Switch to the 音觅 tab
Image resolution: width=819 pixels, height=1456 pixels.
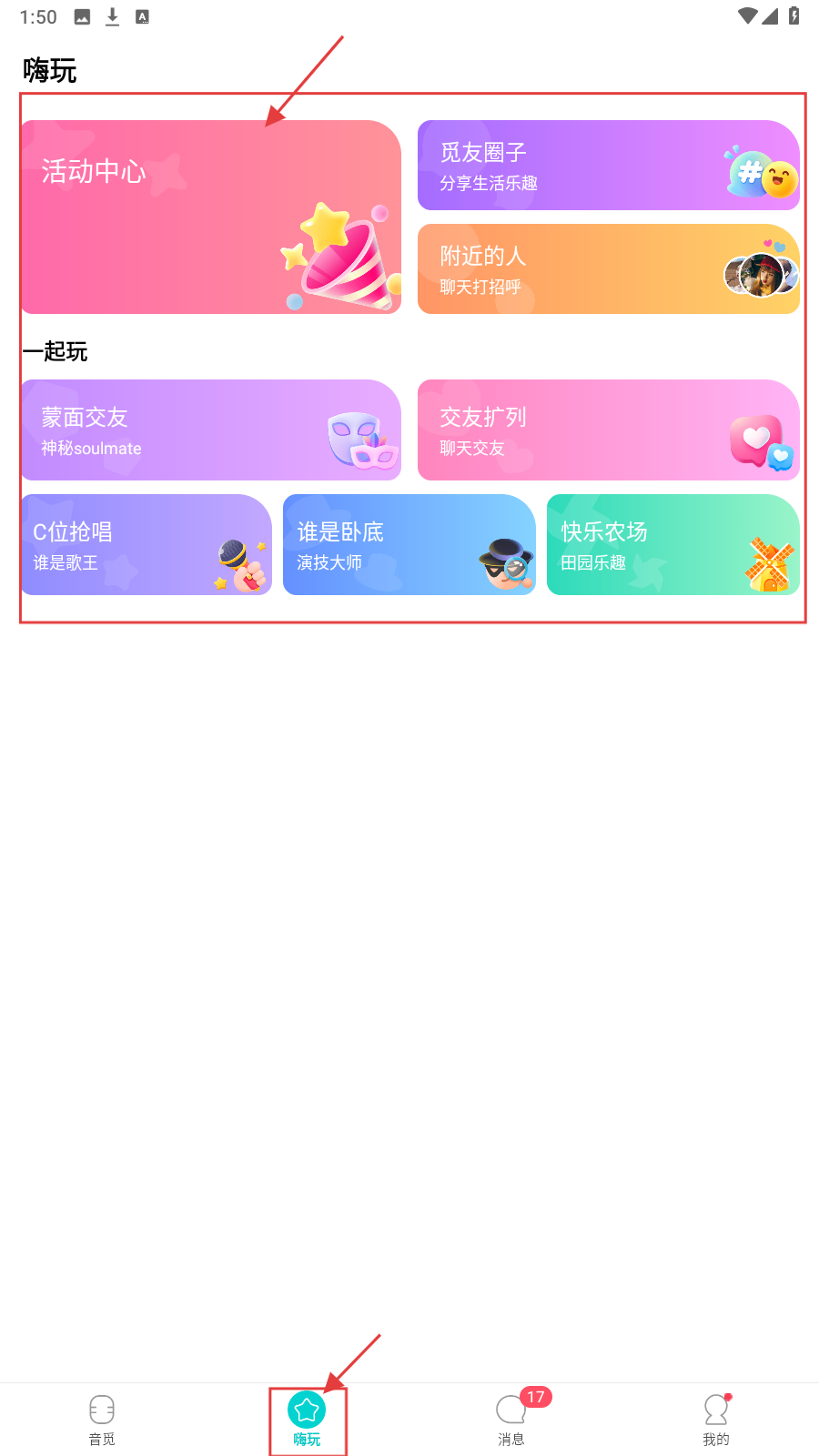tap(102, 1420)
